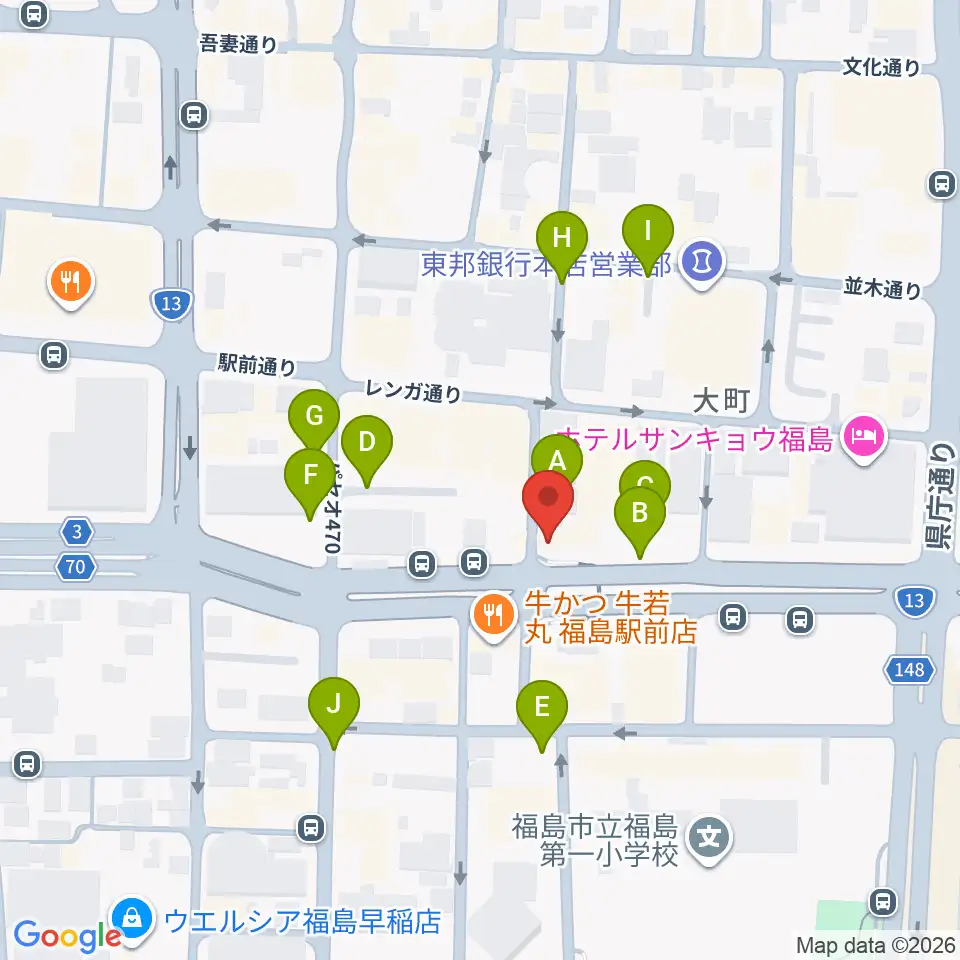The width and height of the screenshot is (960, 960).
Task: Open the 牛かつ 牛若丸 福島駅前店 restaurant pin
Action: click(x=493, y=616)
